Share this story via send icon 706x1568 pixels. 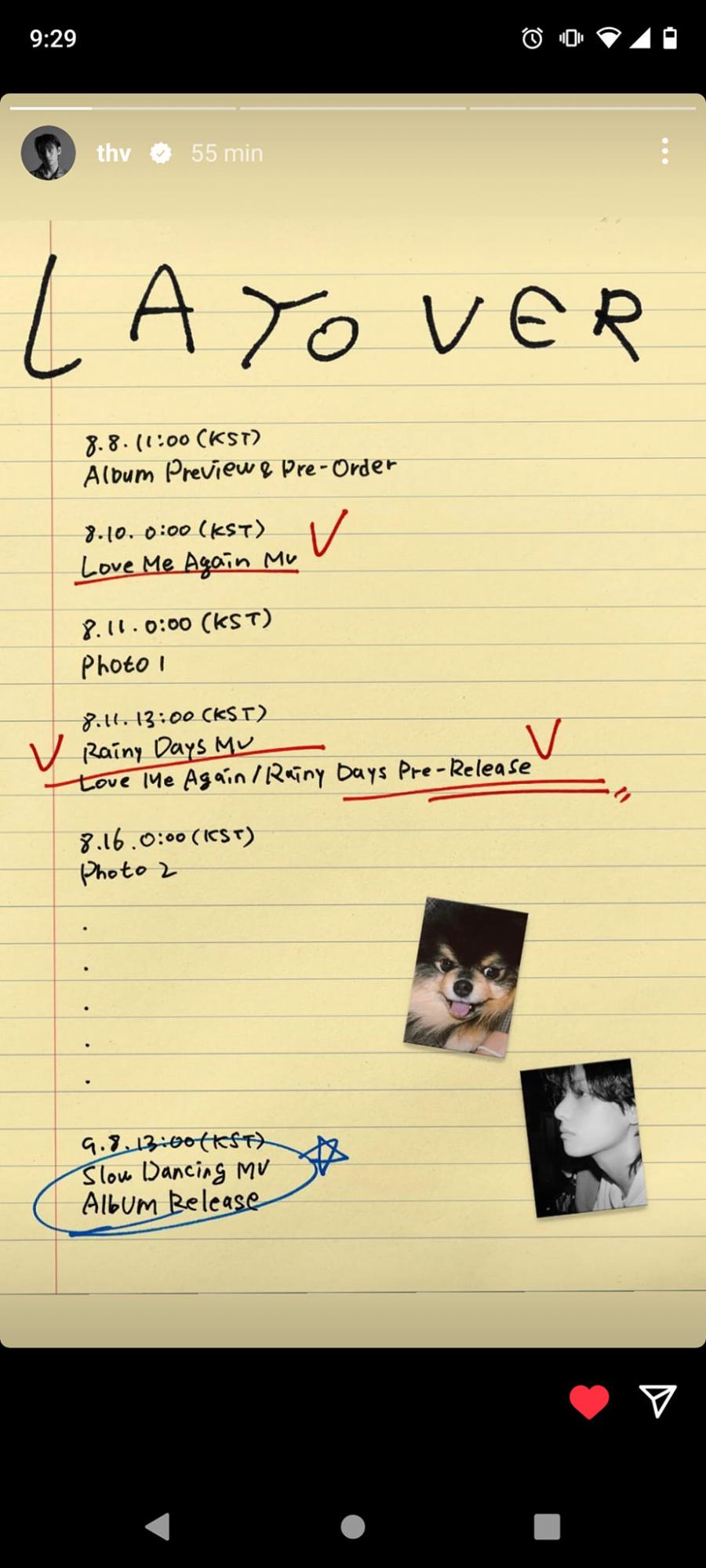(657, 1401)
